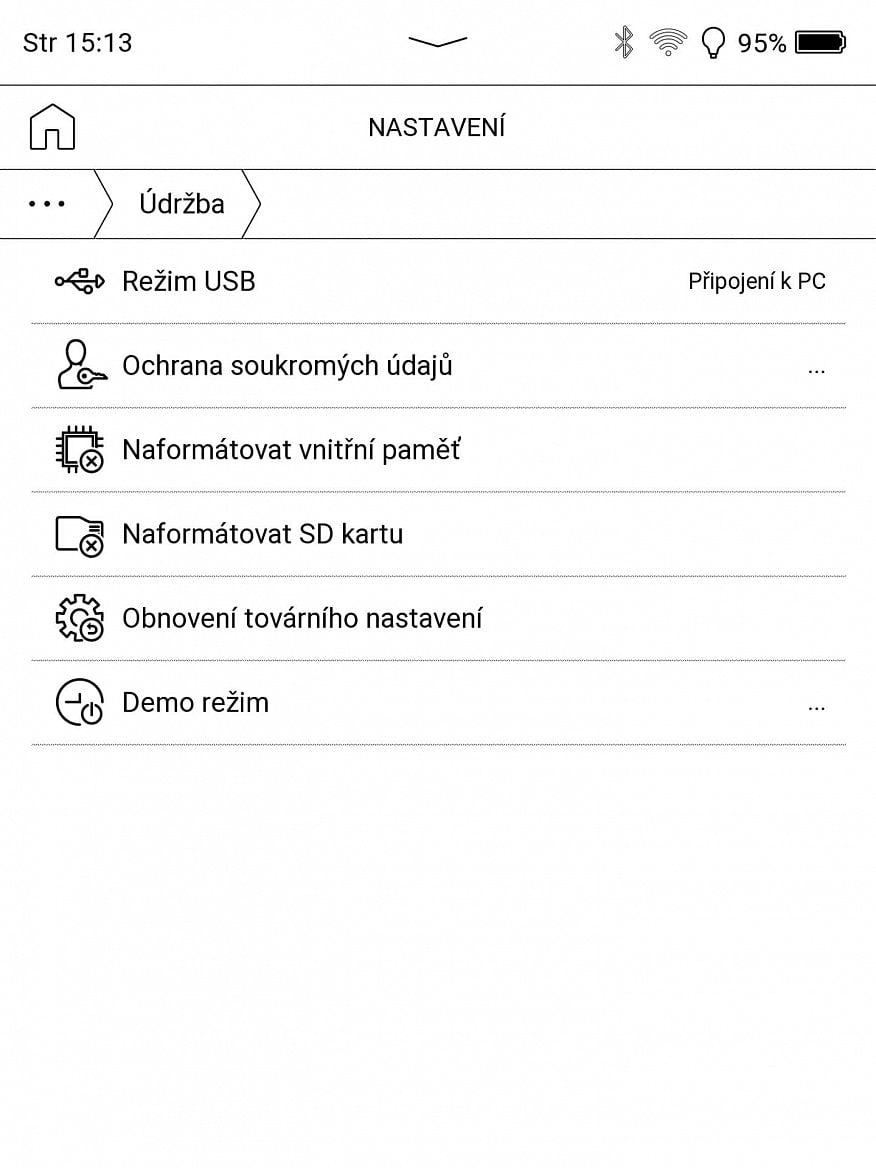This screenshot has width=876, height=1168.
Task: Open NASTAVENÍ title menu
Action: point(437,127)
